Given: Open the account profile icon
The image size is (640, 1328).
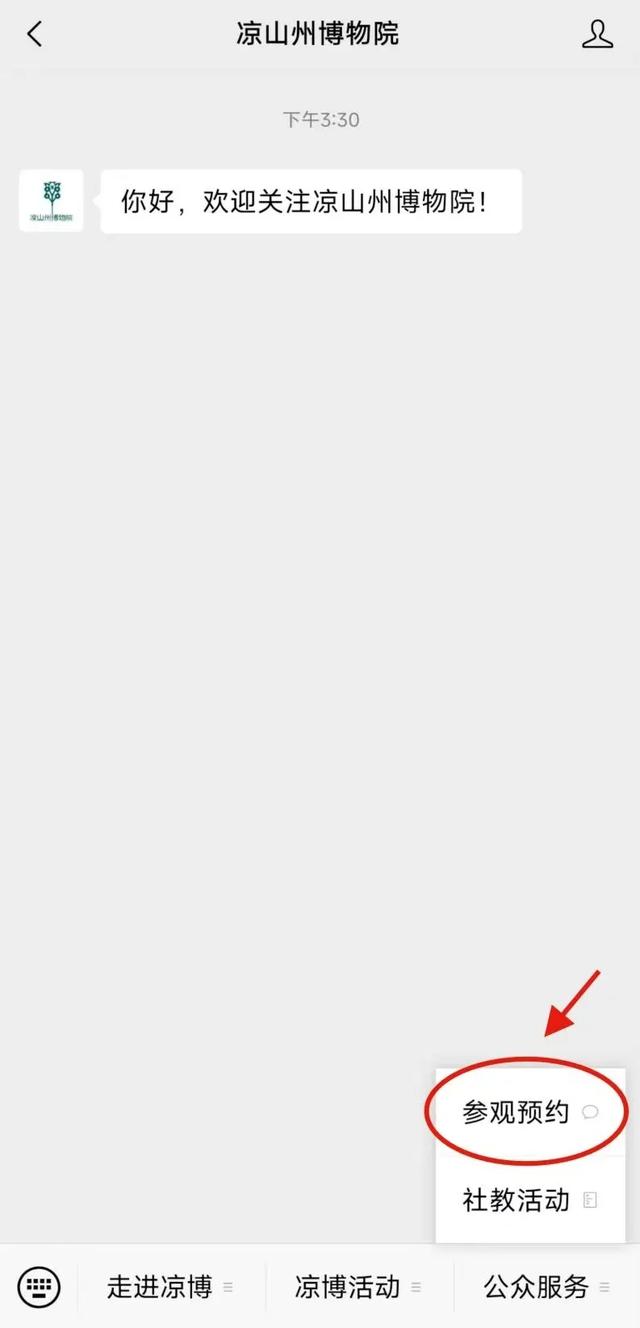Looking at the screenshot, I should point(597,34).
